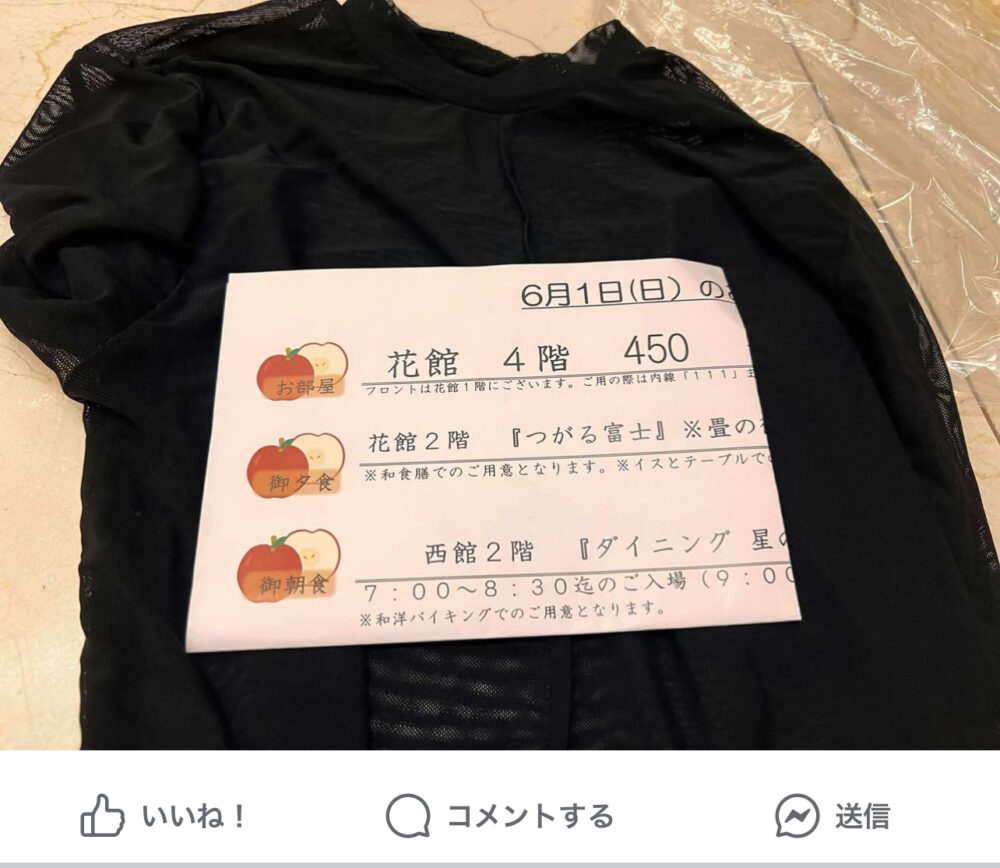
Task: Open the post photo in full view
Action: tap(500, 375)
